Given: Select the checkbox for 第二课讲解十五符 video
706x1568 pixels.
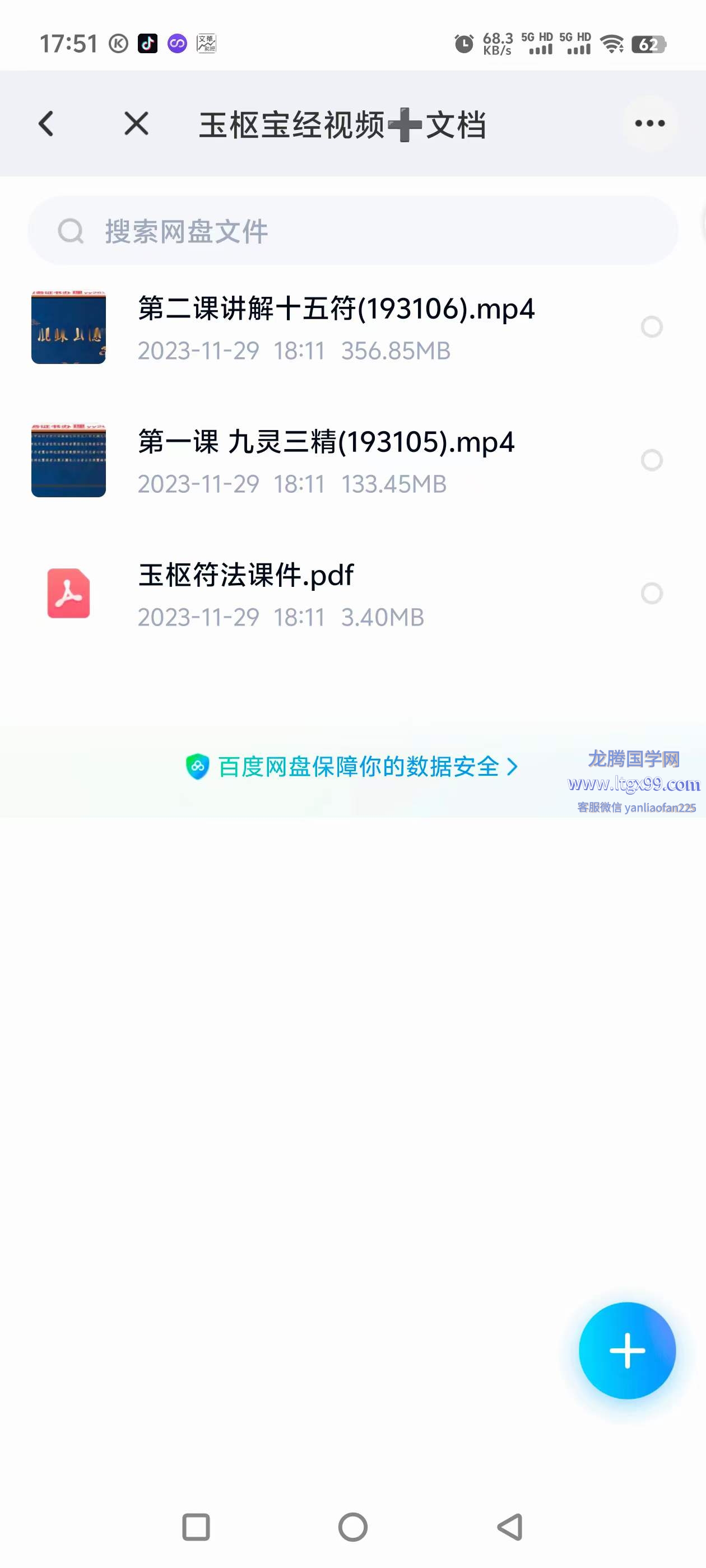Looking at the screenshot, I should click(651, 327).
